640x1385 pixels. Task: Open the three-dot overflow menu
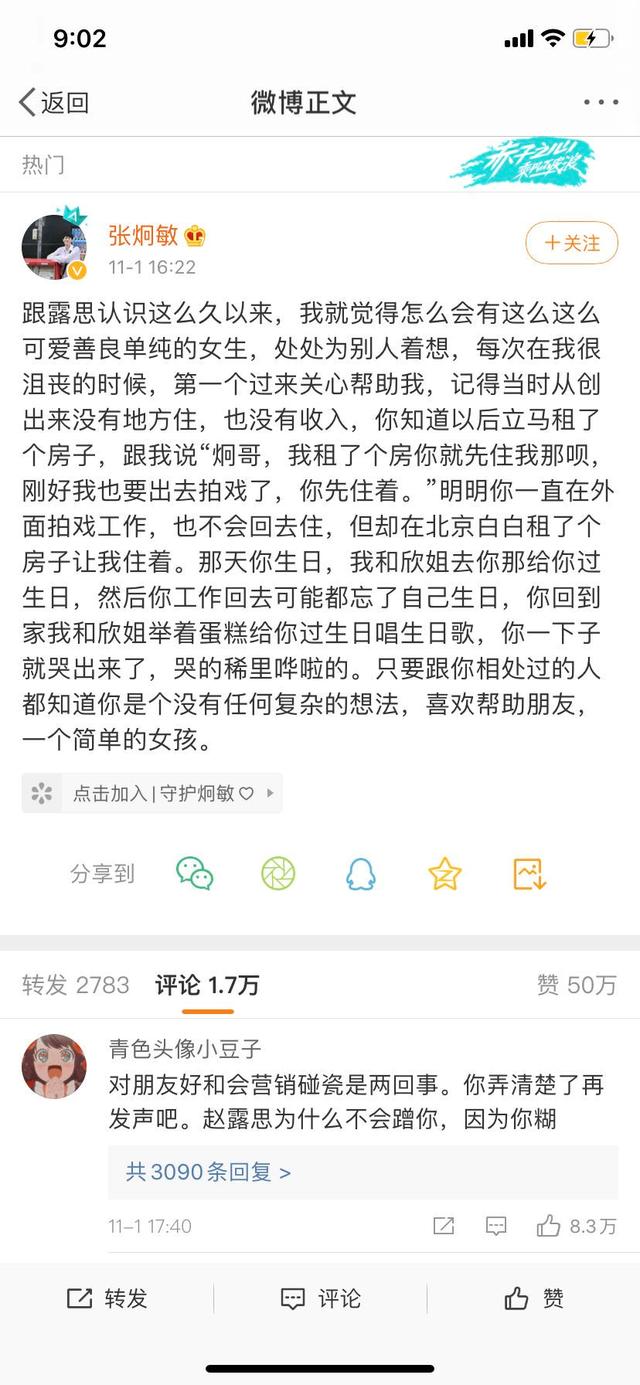(601, 102)
